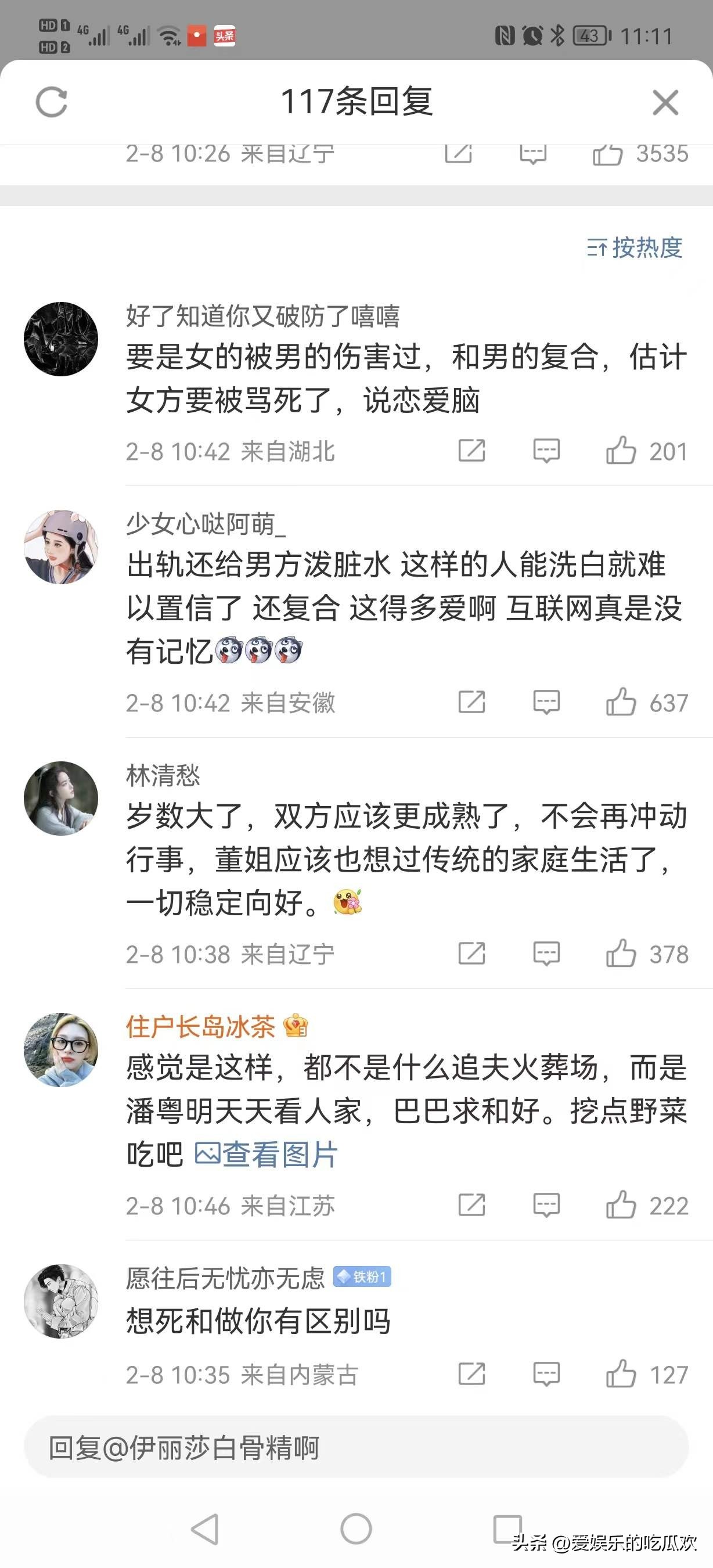Open 少女心哒阿萌_'s avatar
713x1568 pixels.
coord(61,546)
